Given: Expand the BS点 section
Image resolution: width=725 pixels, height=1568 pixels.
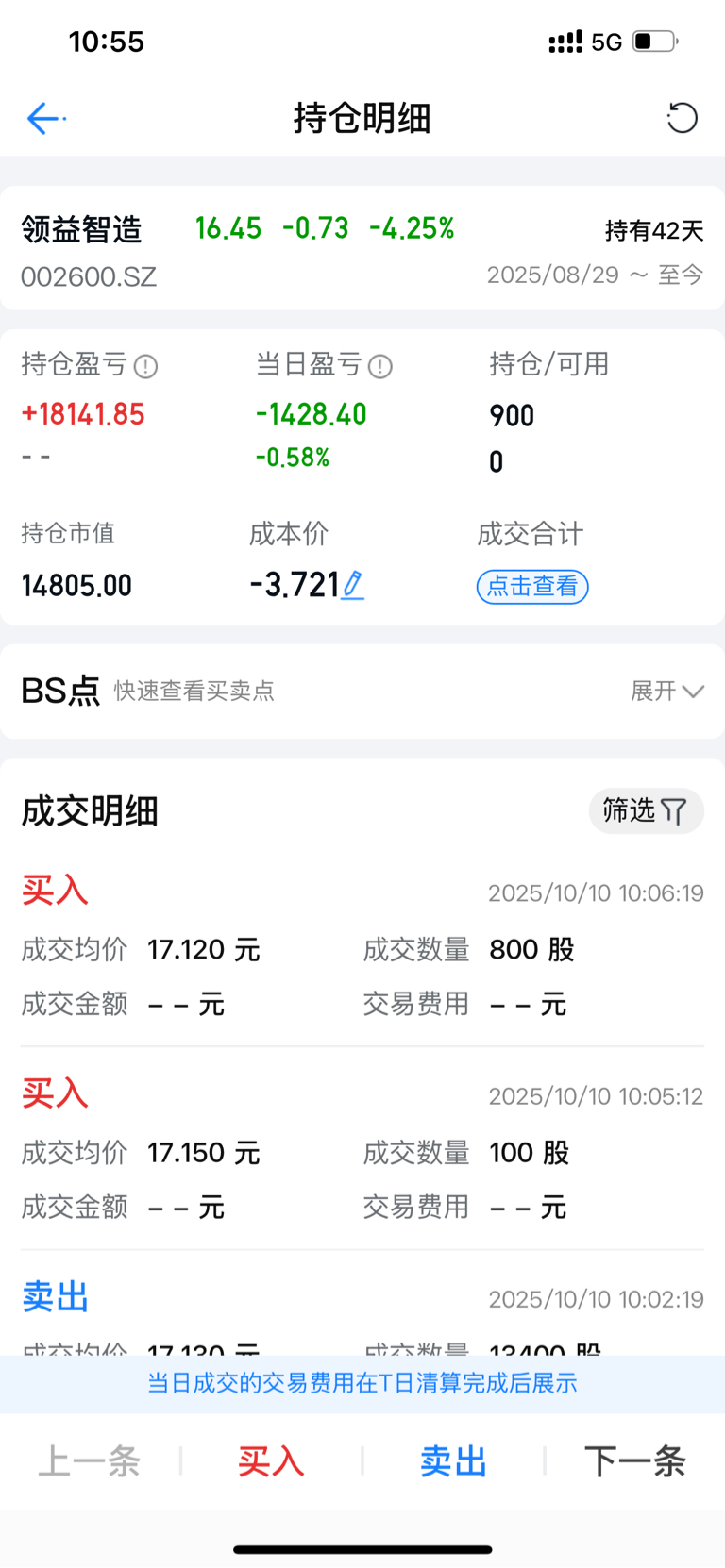Looking at the screenshot, I should (x=667, y=691).
